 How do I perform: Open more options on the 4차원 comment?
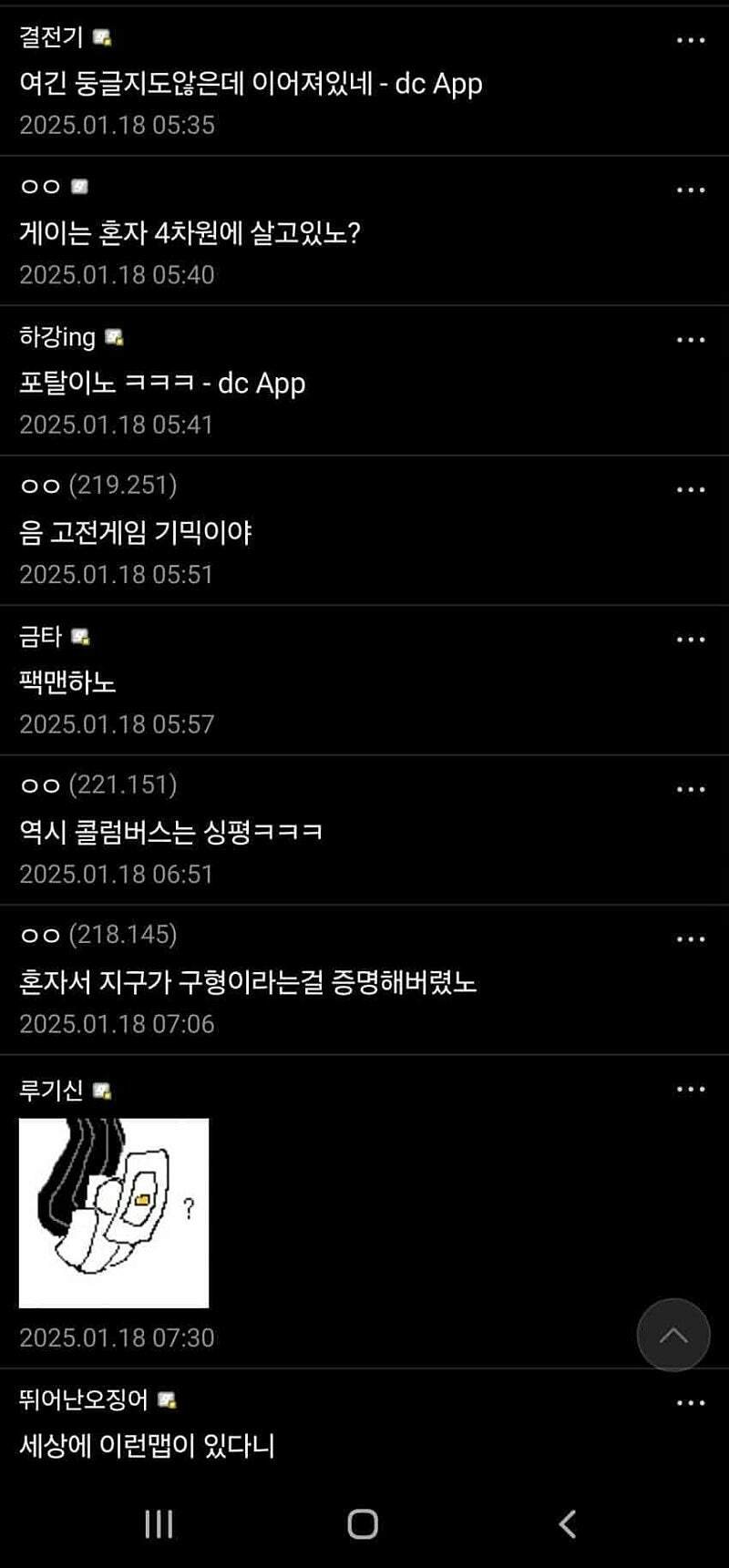click(690, 190)
